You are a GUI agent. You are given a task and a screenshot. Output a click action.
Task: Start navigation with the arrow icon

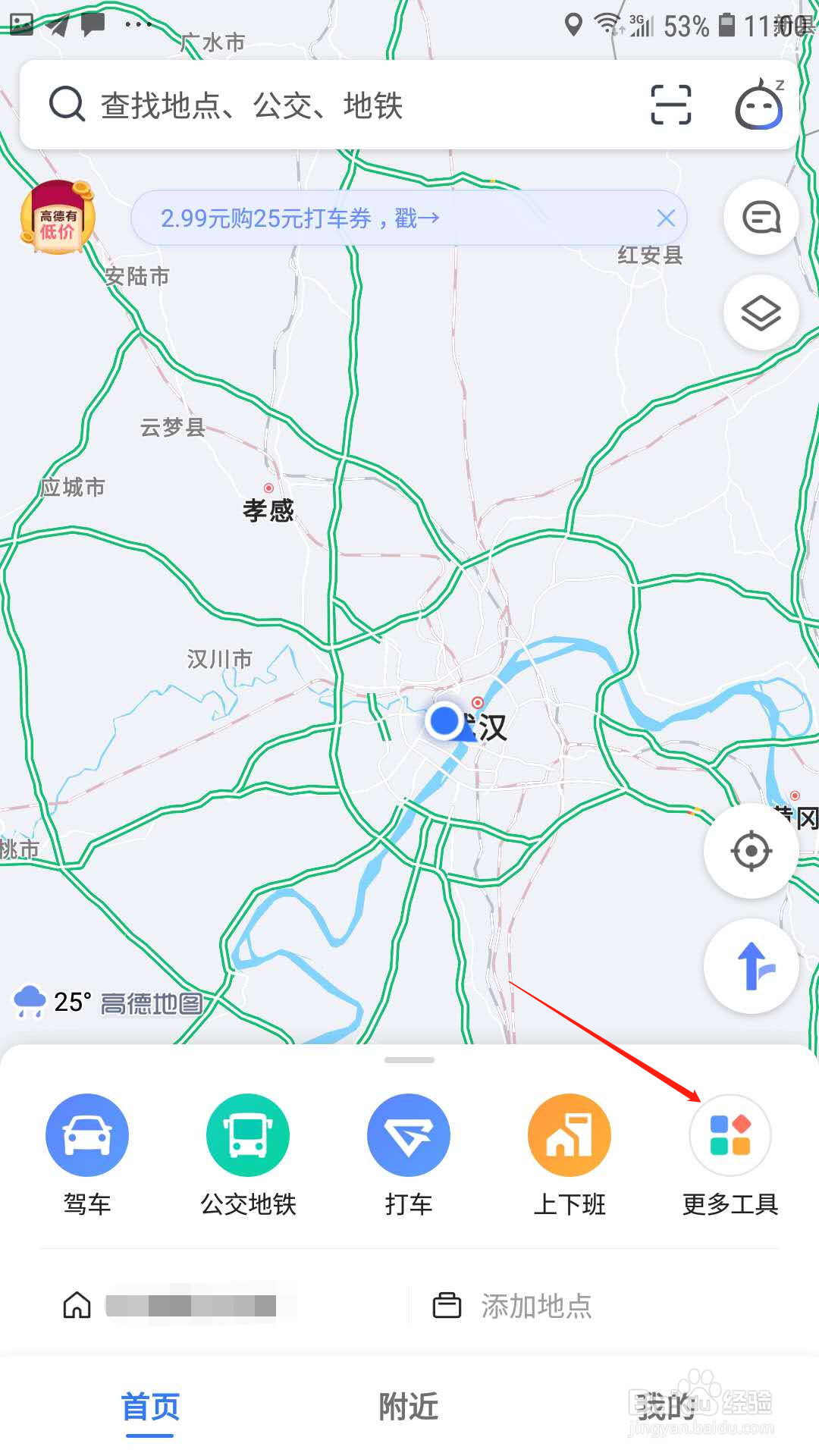pos(751,966)
